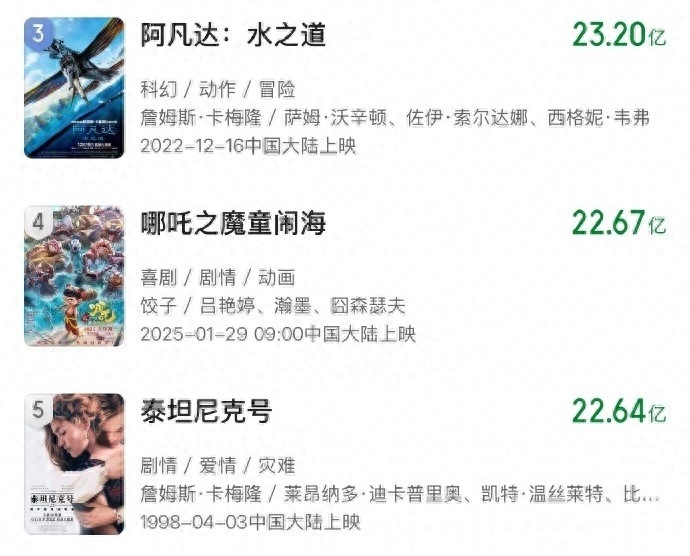Image resolution: width=690 pixels, height=556 pixels.
Task: Open the 阿凡达:水之道 movie entry
Action: coord(234,36)
